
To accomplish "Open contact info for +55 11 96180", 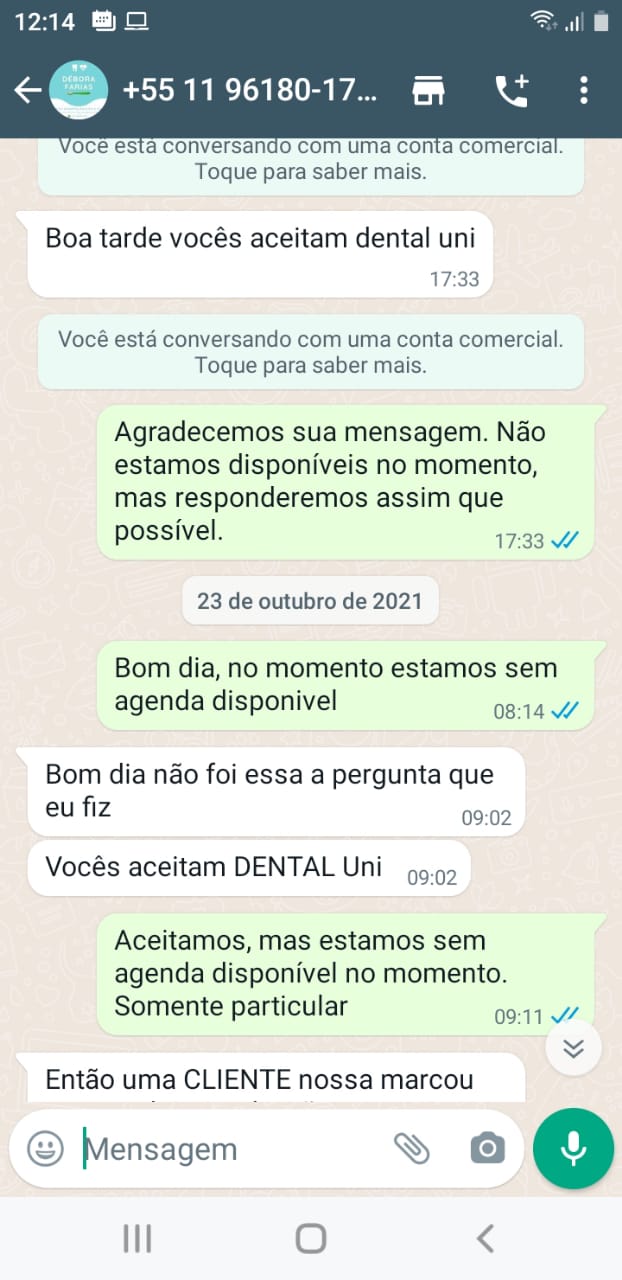I will click(x=250, y=91).
